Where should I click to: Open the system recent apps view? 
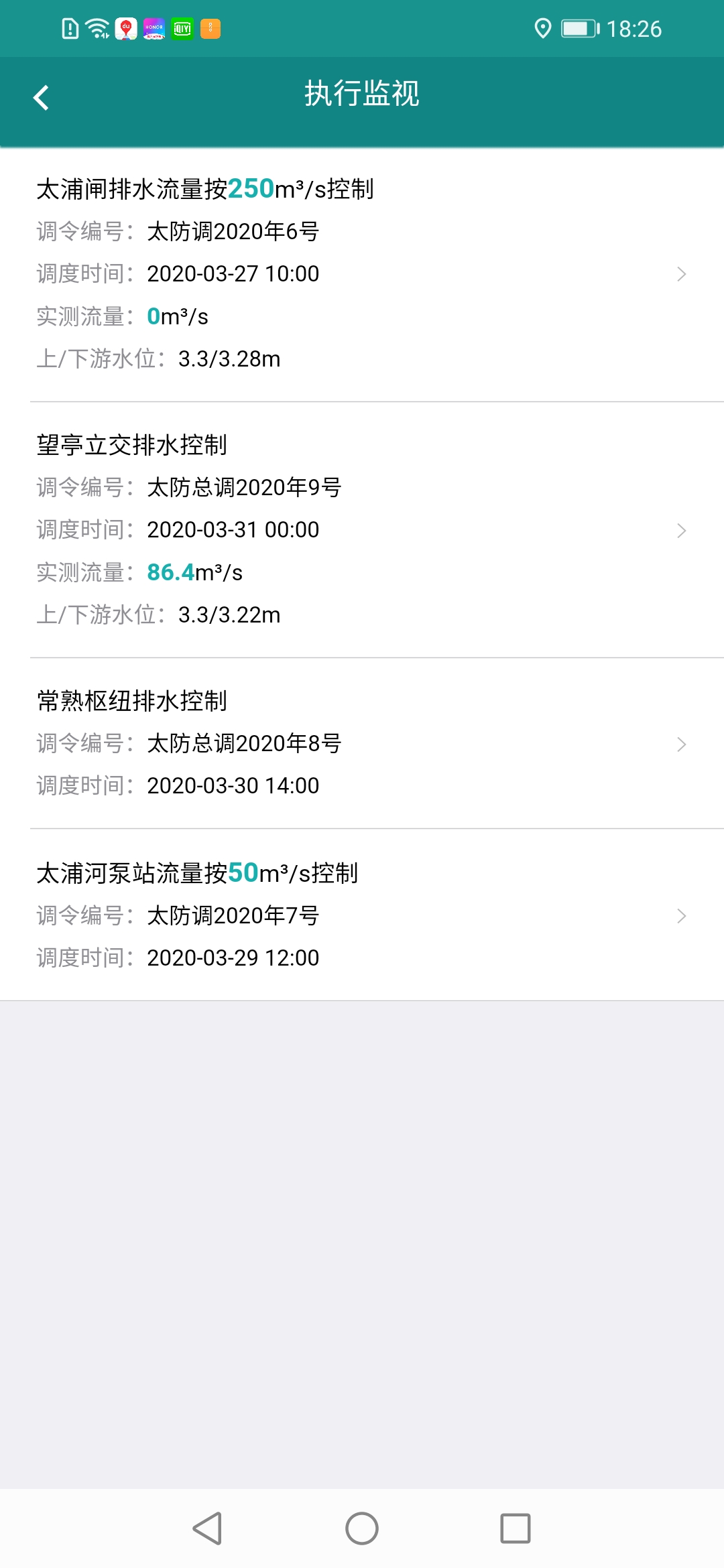point(515,1528)
